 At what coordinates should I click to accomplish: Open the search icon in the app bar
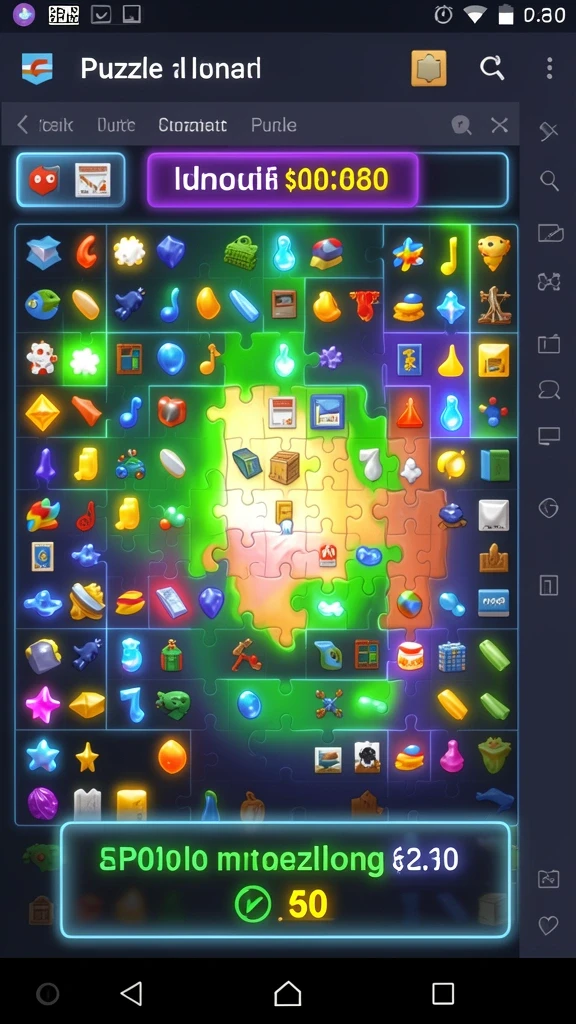(x=491, y=67)
